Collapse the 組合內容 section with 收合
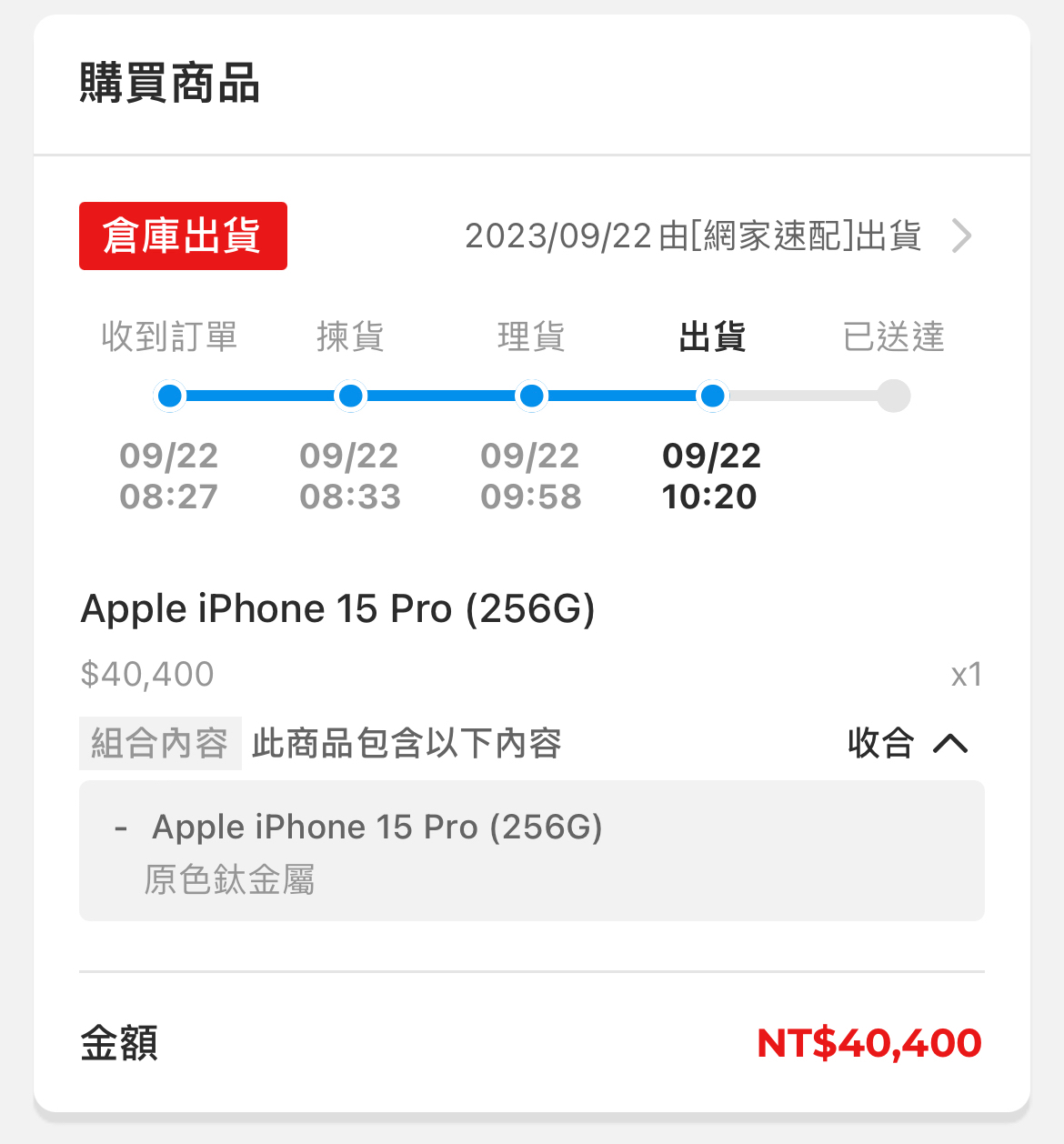 click(x=907, y=743)
